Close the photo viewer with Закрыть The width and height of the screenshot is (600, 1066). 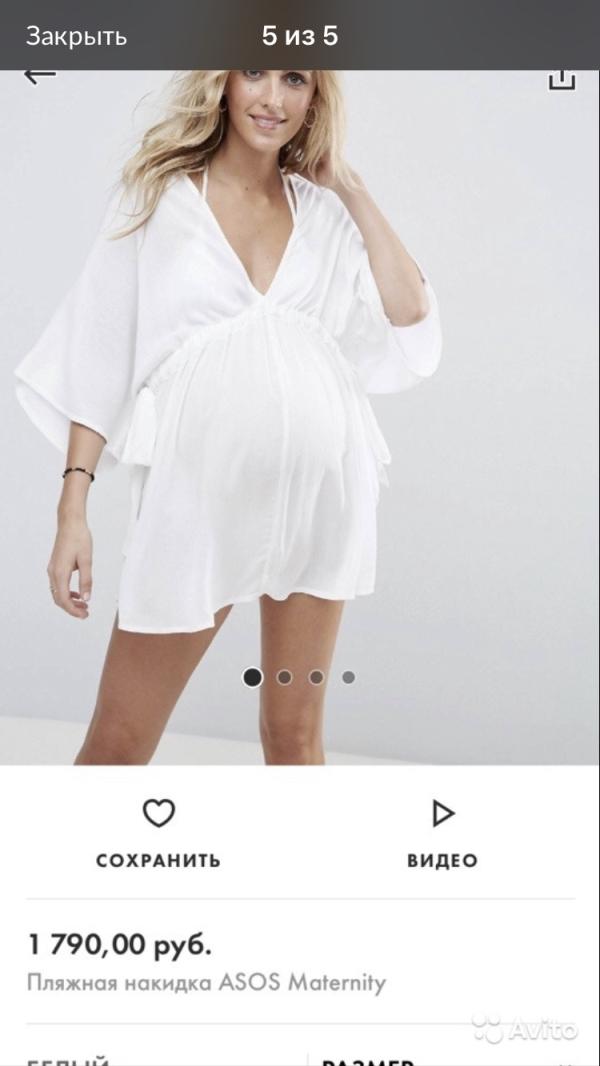tap(76, 37)
